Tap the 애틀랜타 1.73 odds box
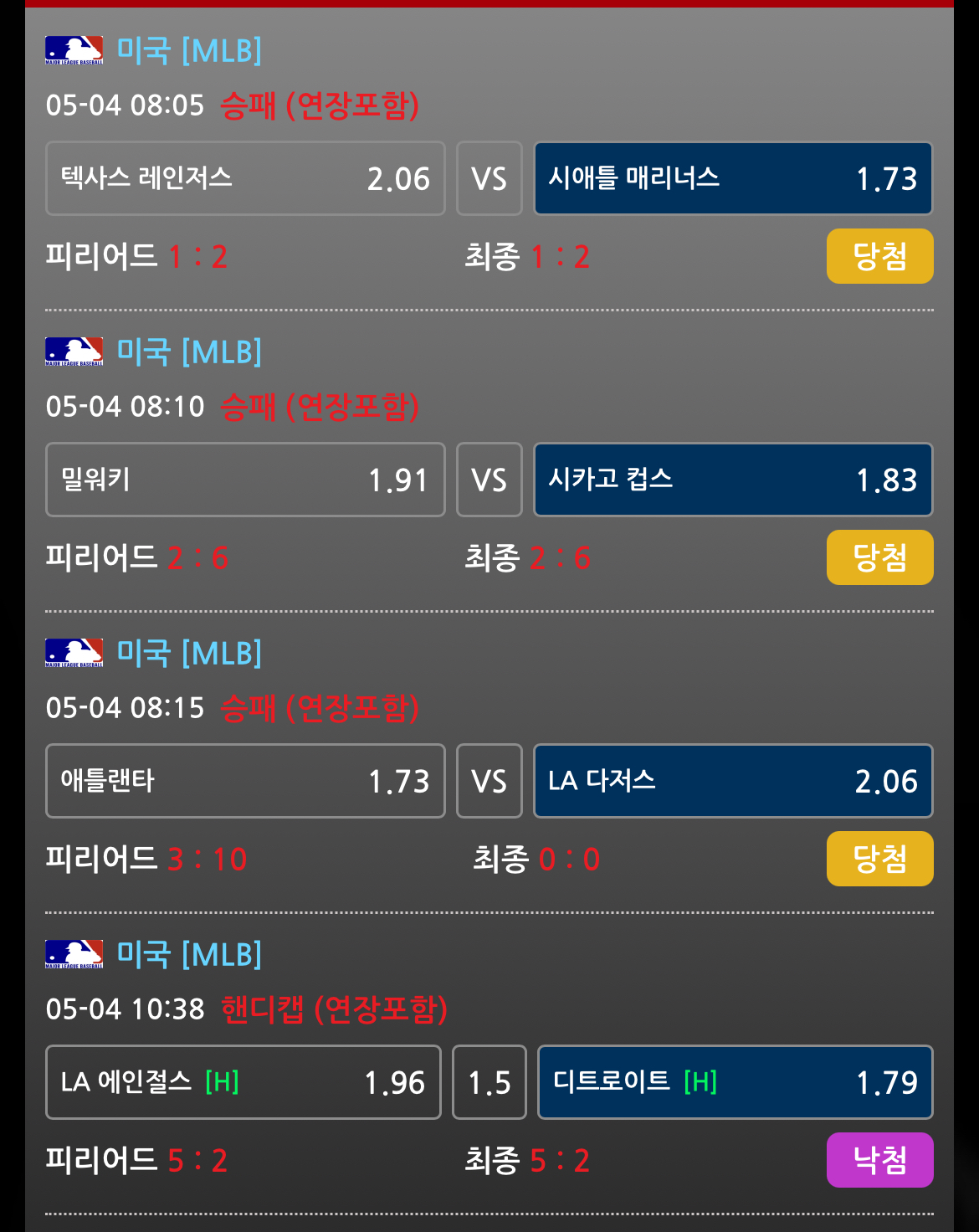 245,781
